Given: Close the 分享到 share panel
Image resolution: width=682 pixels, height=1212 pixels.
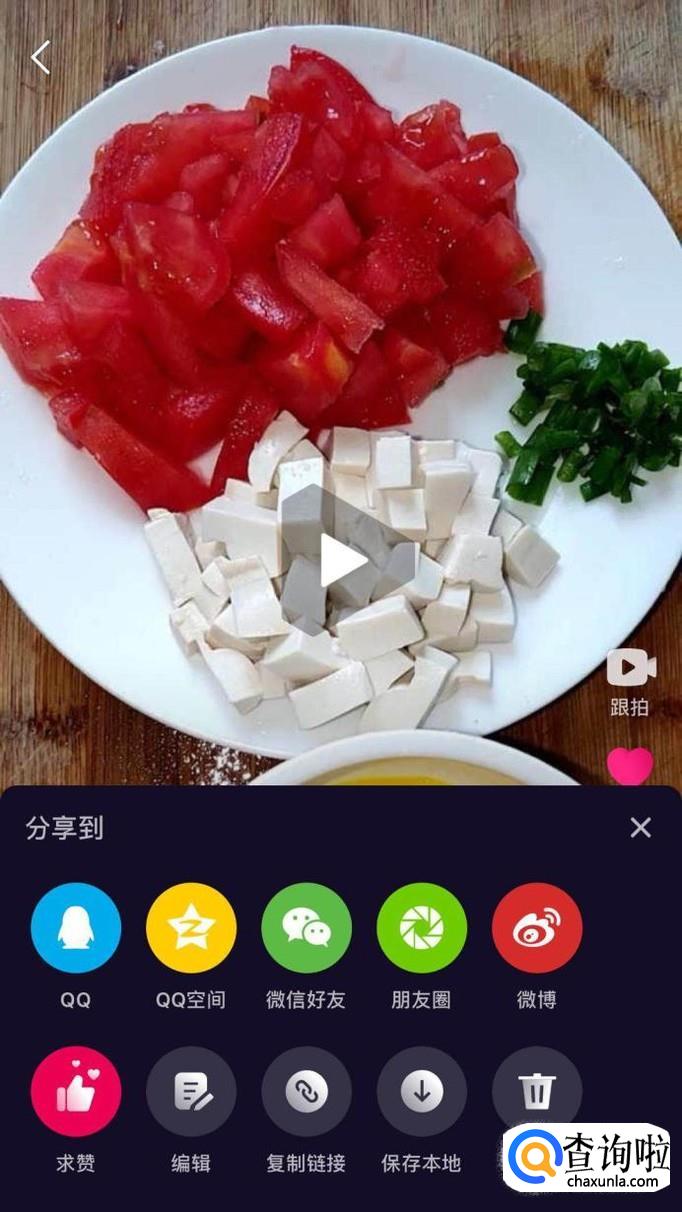Looking at the screenshot, I should point(640,827).
